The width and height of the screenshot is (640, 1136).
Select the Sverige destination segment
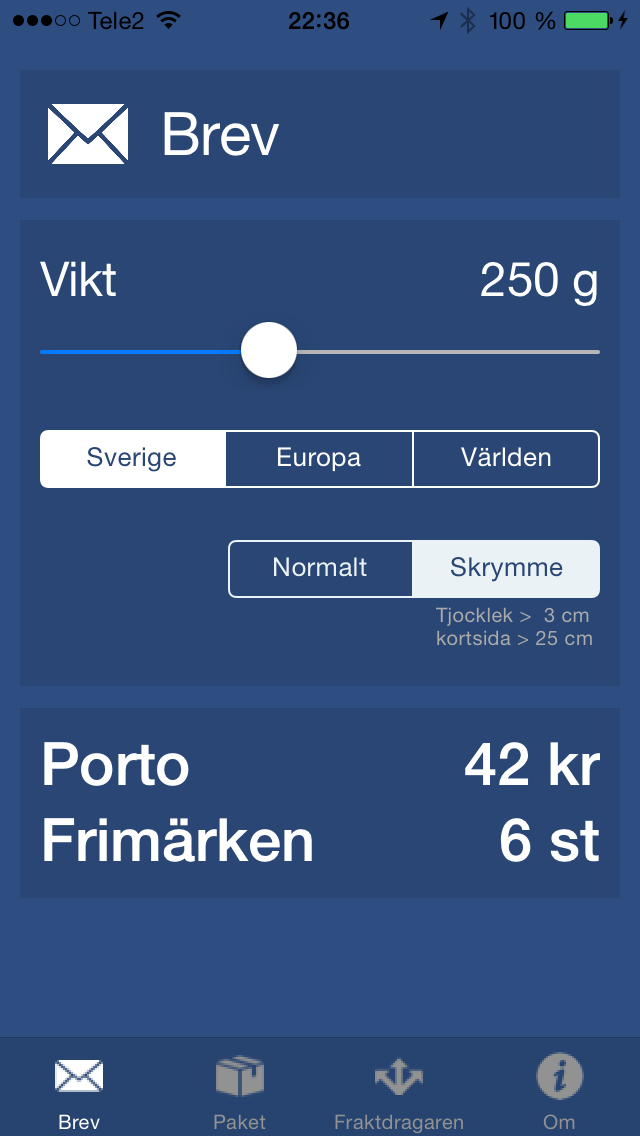(x=133, y=459)
